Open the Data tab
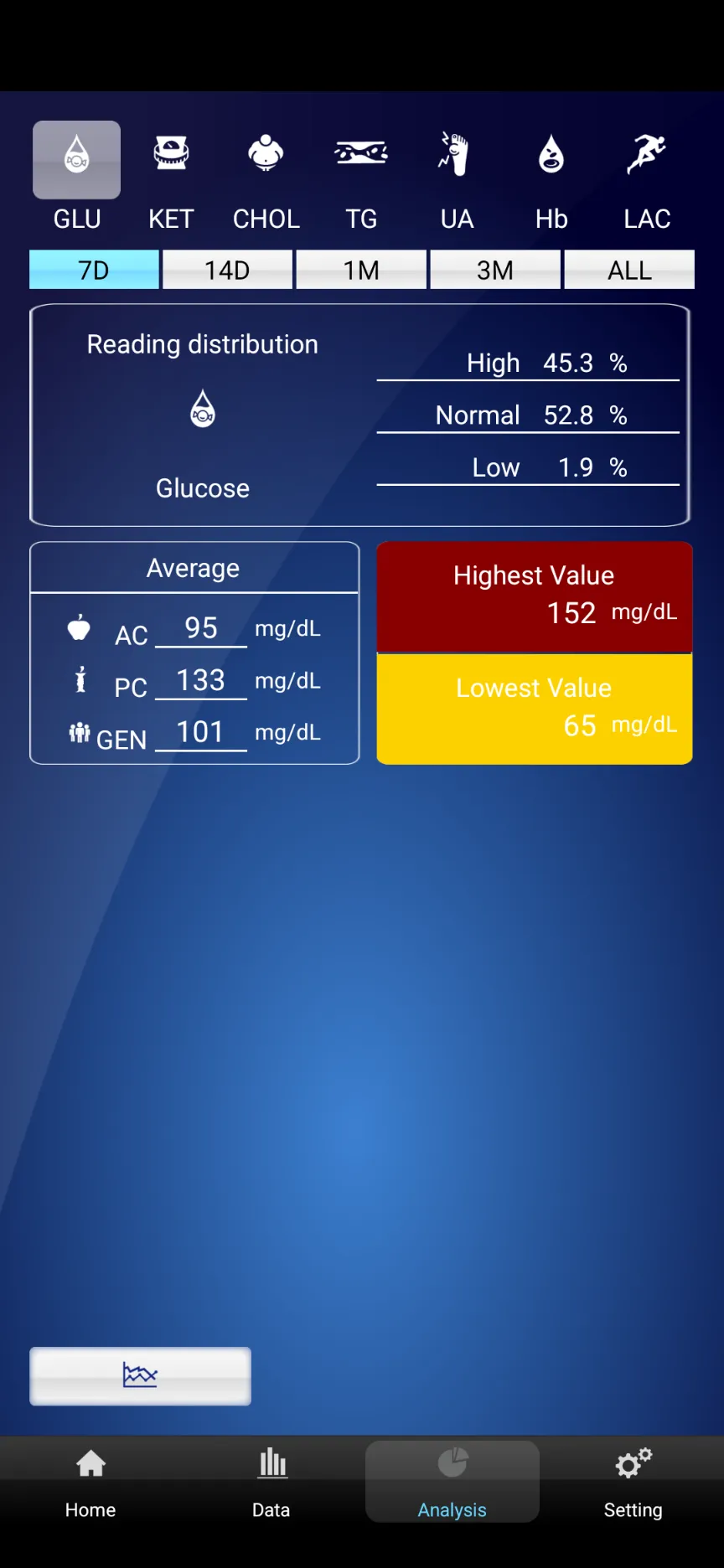Screen dimensions: 724x1568 click(x=271, y=1483)
